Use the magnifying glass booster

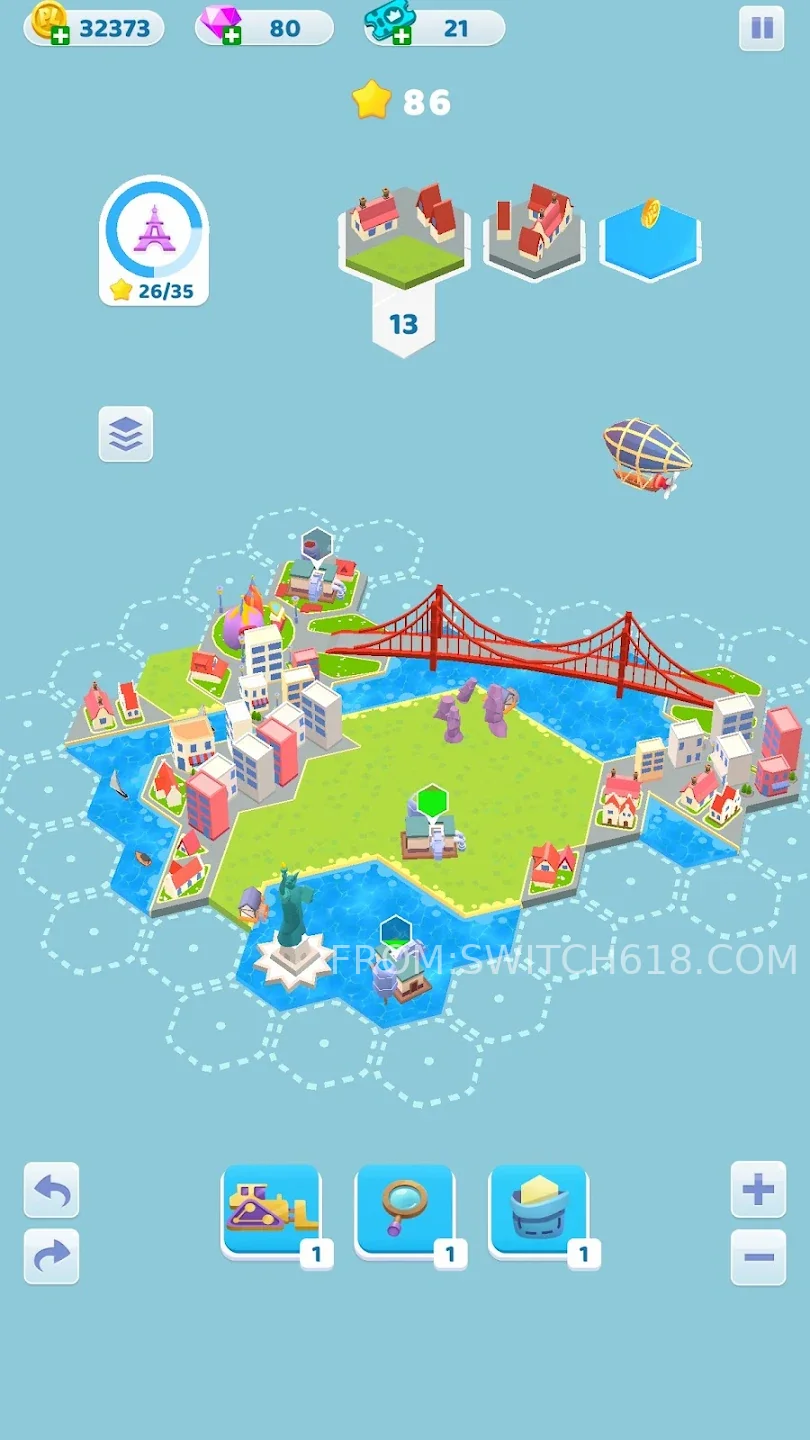[x=405, y=1210]
